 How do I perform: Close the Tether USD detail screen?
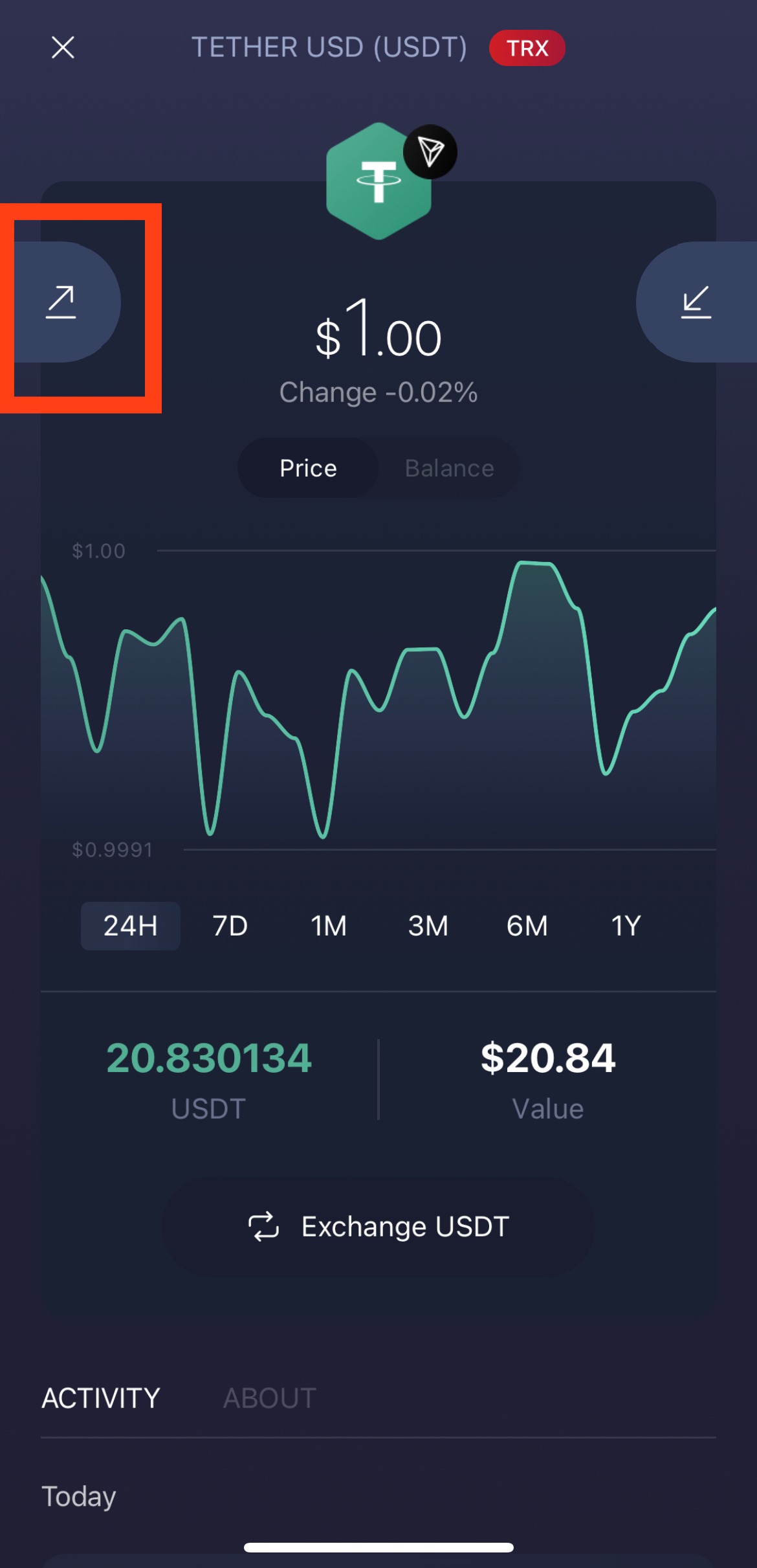[63, 47]
